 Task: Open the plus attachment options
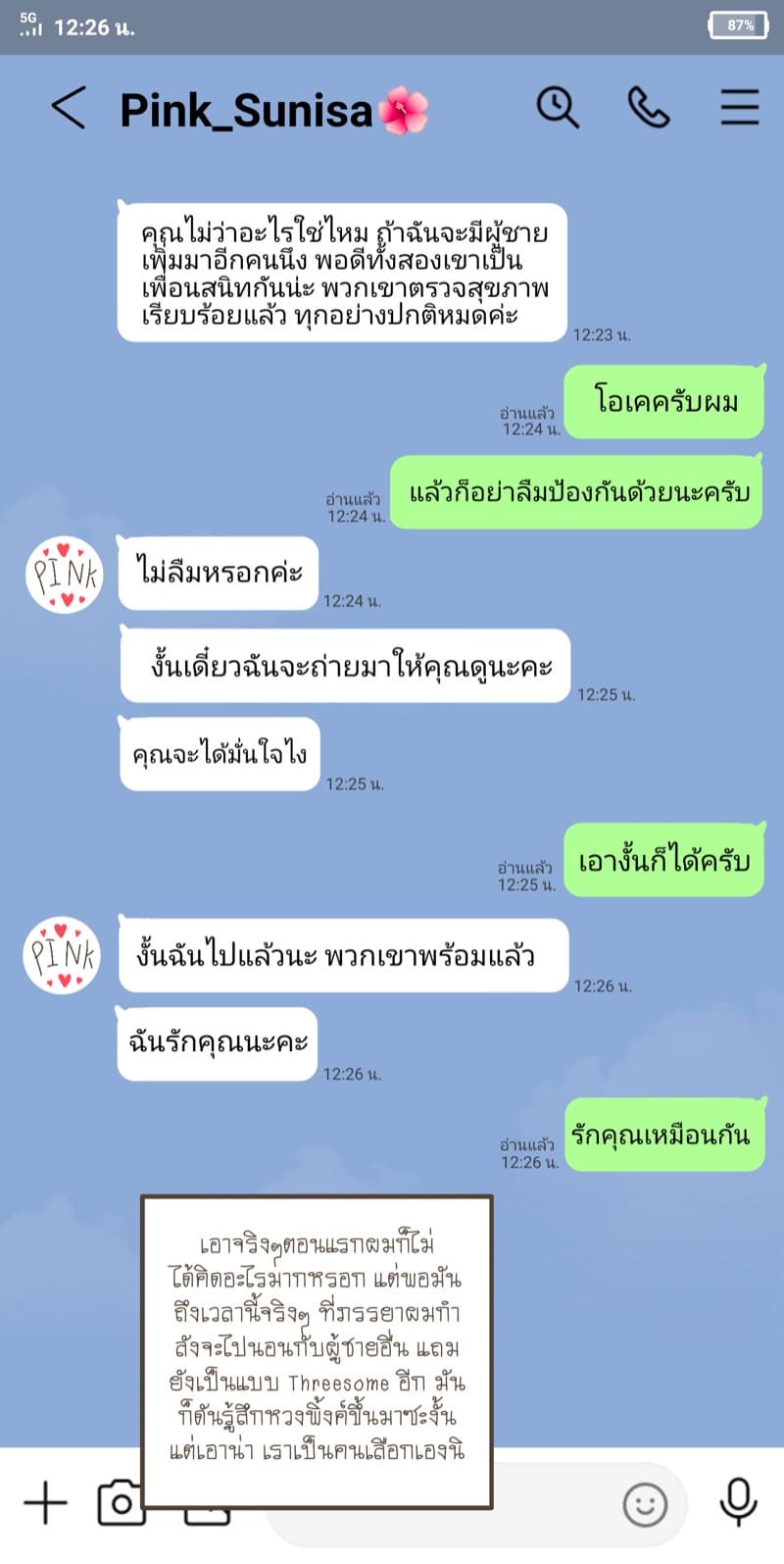pos(45,1503)
